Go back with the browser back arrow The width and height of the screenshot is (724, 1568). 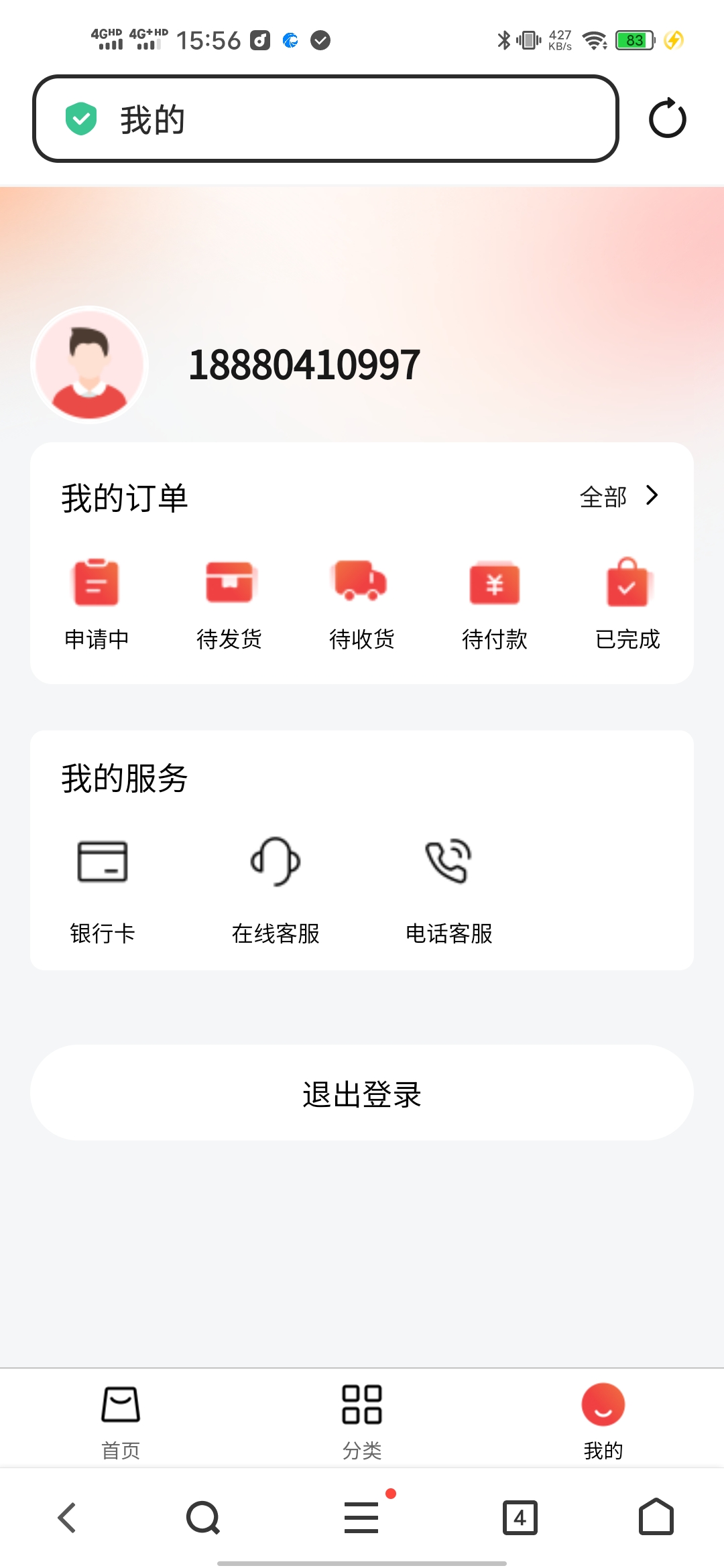pos(67,1518)
